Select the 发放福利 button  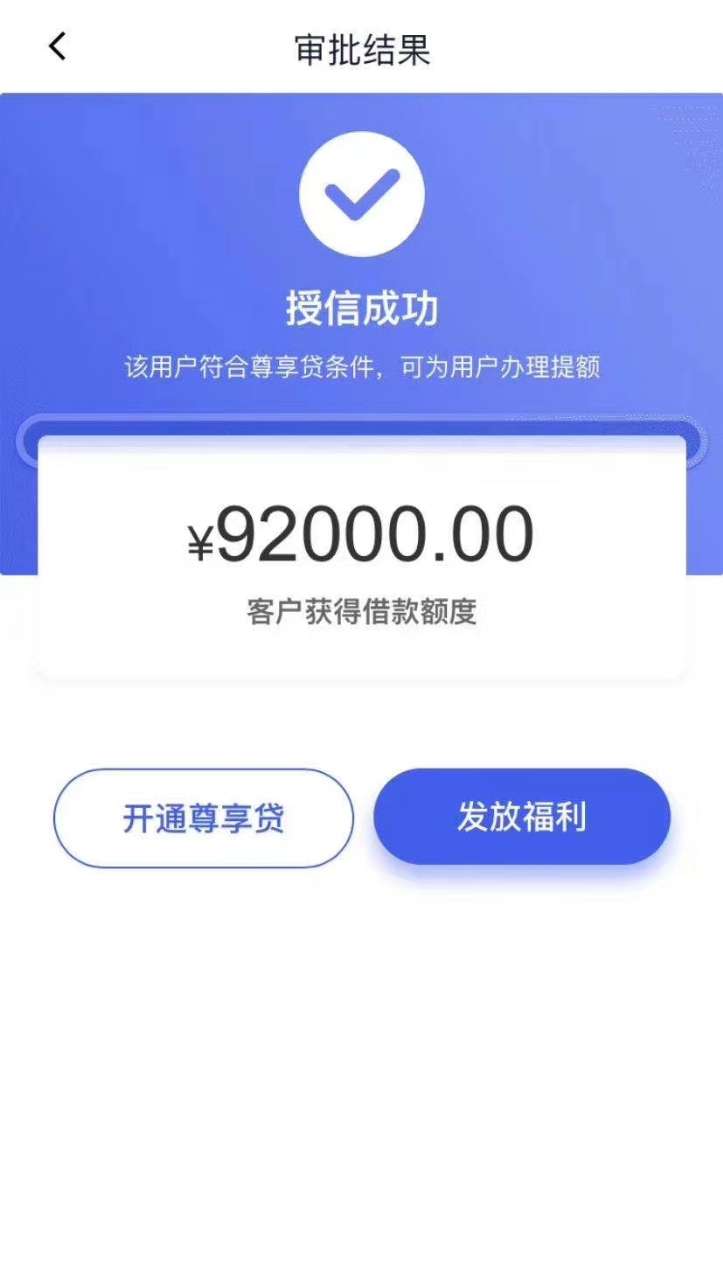521,817
